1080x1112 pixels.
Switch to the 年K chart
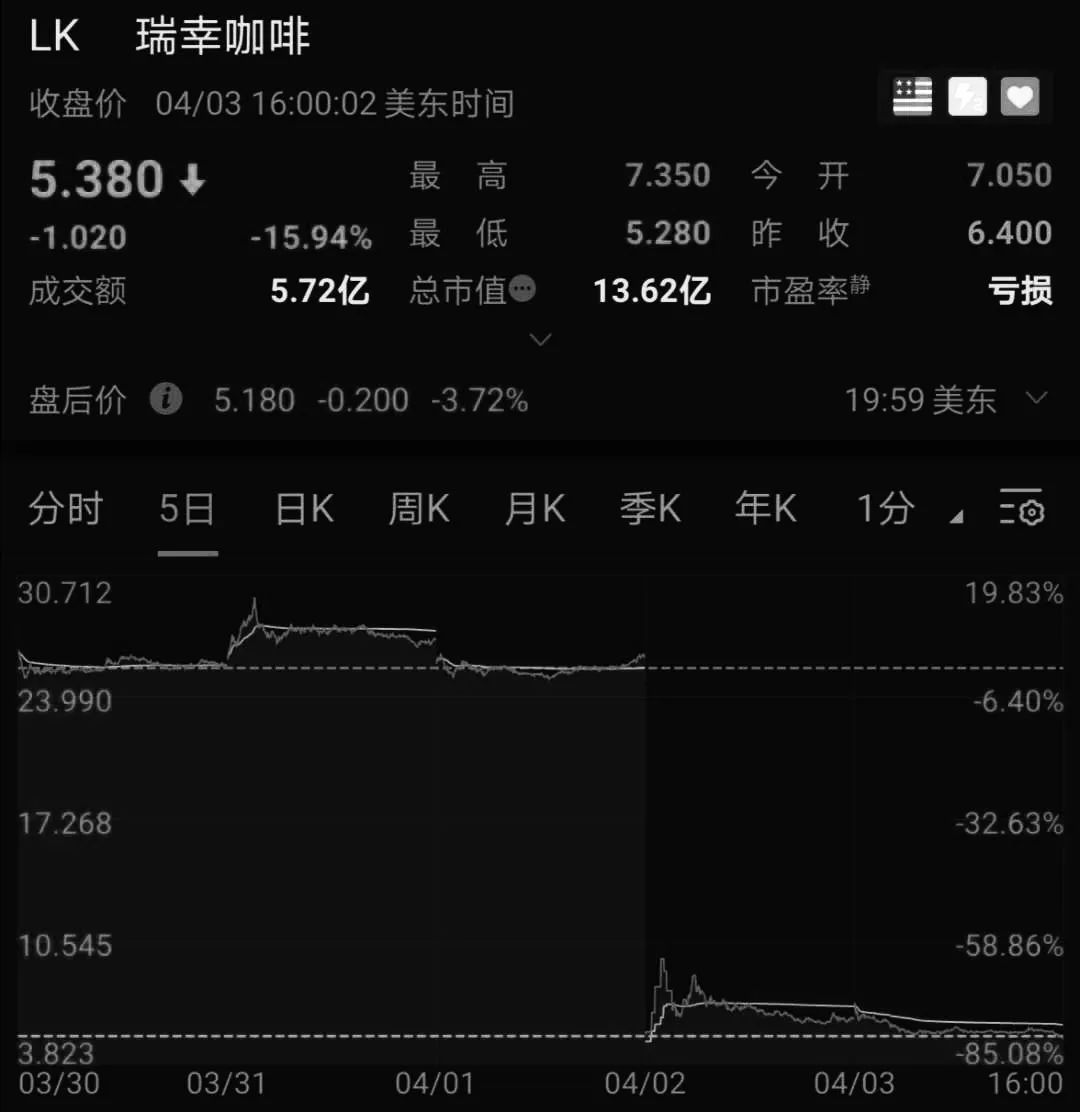click(x=766, y=510)
